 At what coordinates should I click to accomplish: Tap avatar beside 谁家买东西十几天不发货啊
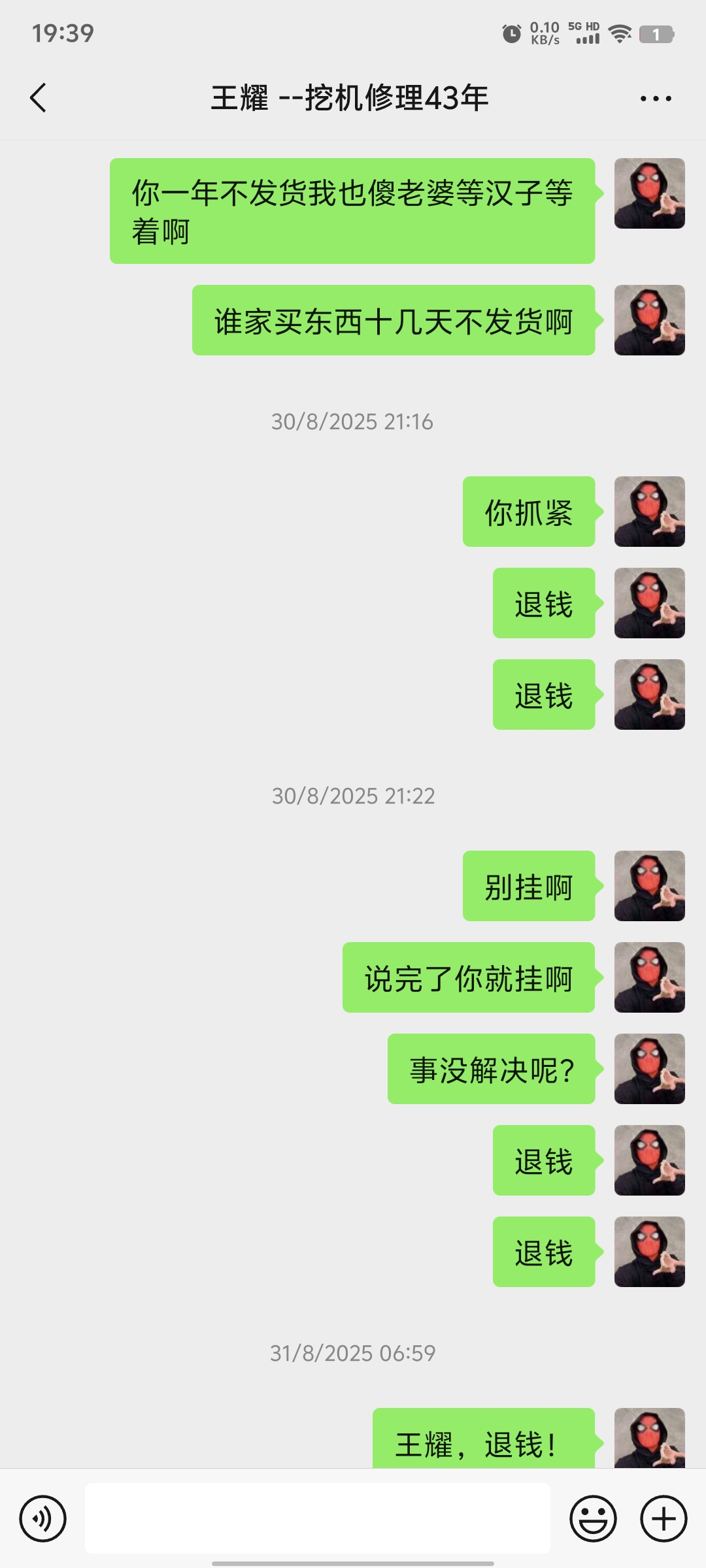[649, 320]
